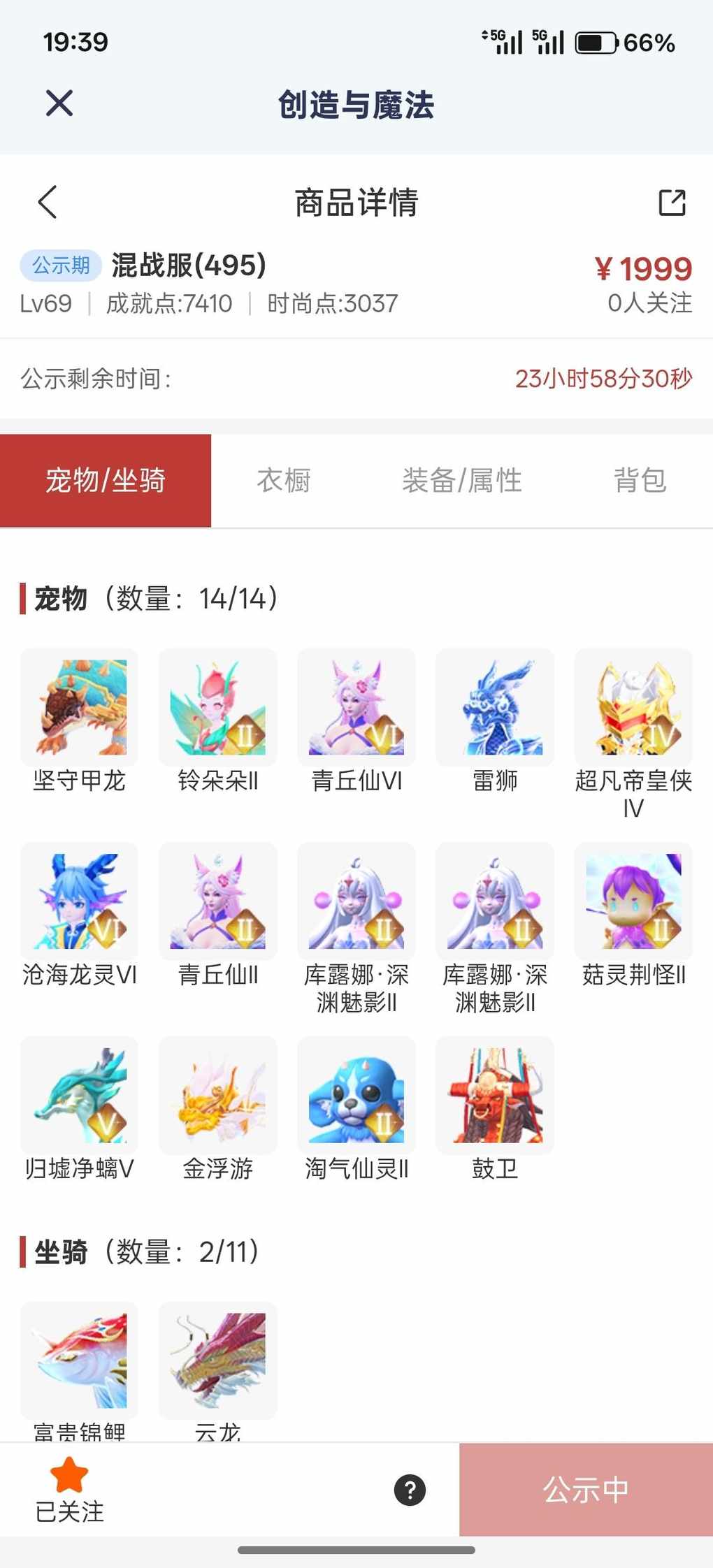View the 金浮游 pet
This screenshot has height=1568, width=713.
217,1095
